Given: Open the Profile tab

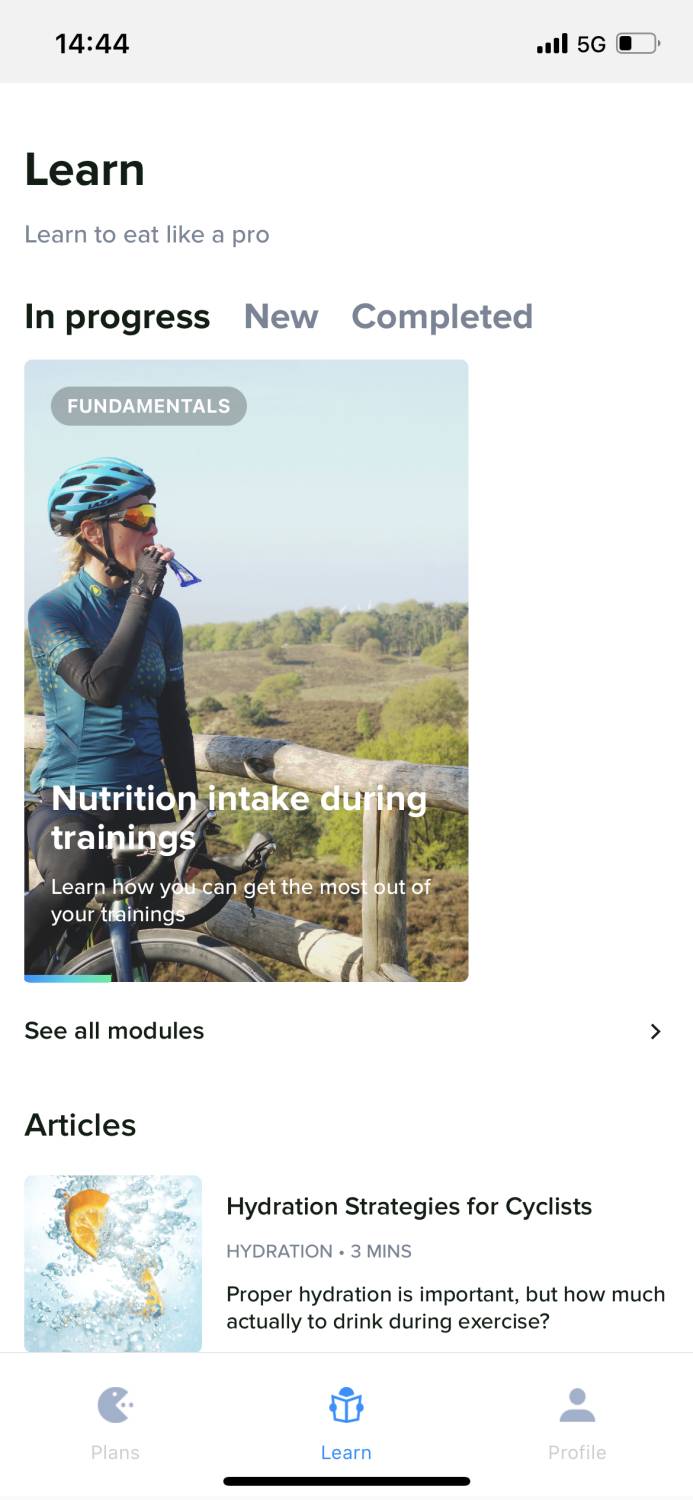Looking at the screenshot, I should tap(577, 1423).
